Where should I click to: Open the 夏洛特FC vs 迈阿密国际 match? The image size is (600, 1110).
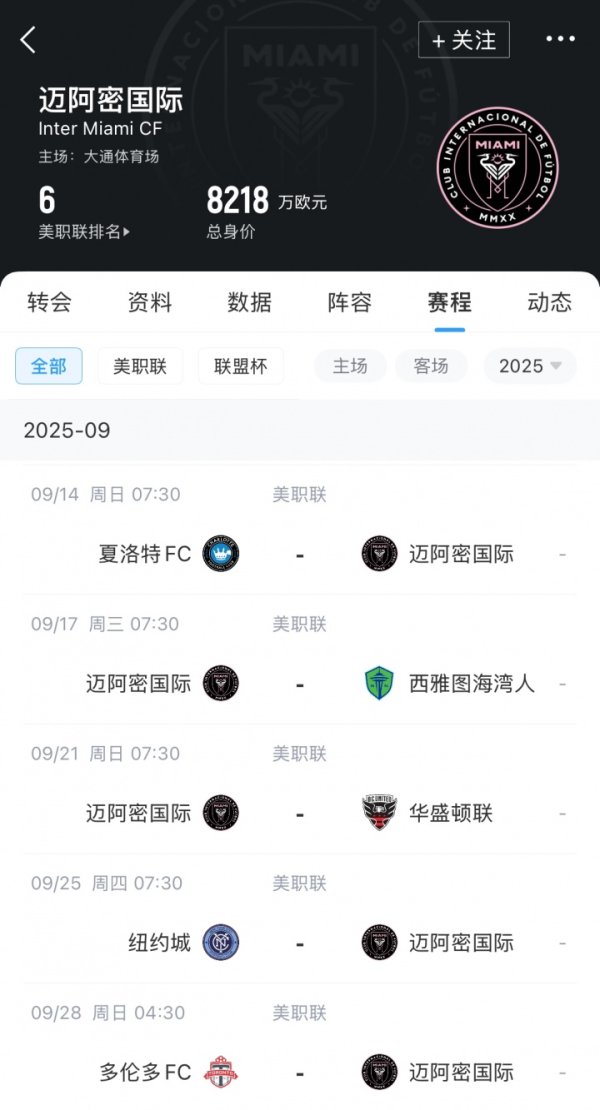[x=300, y=554]
